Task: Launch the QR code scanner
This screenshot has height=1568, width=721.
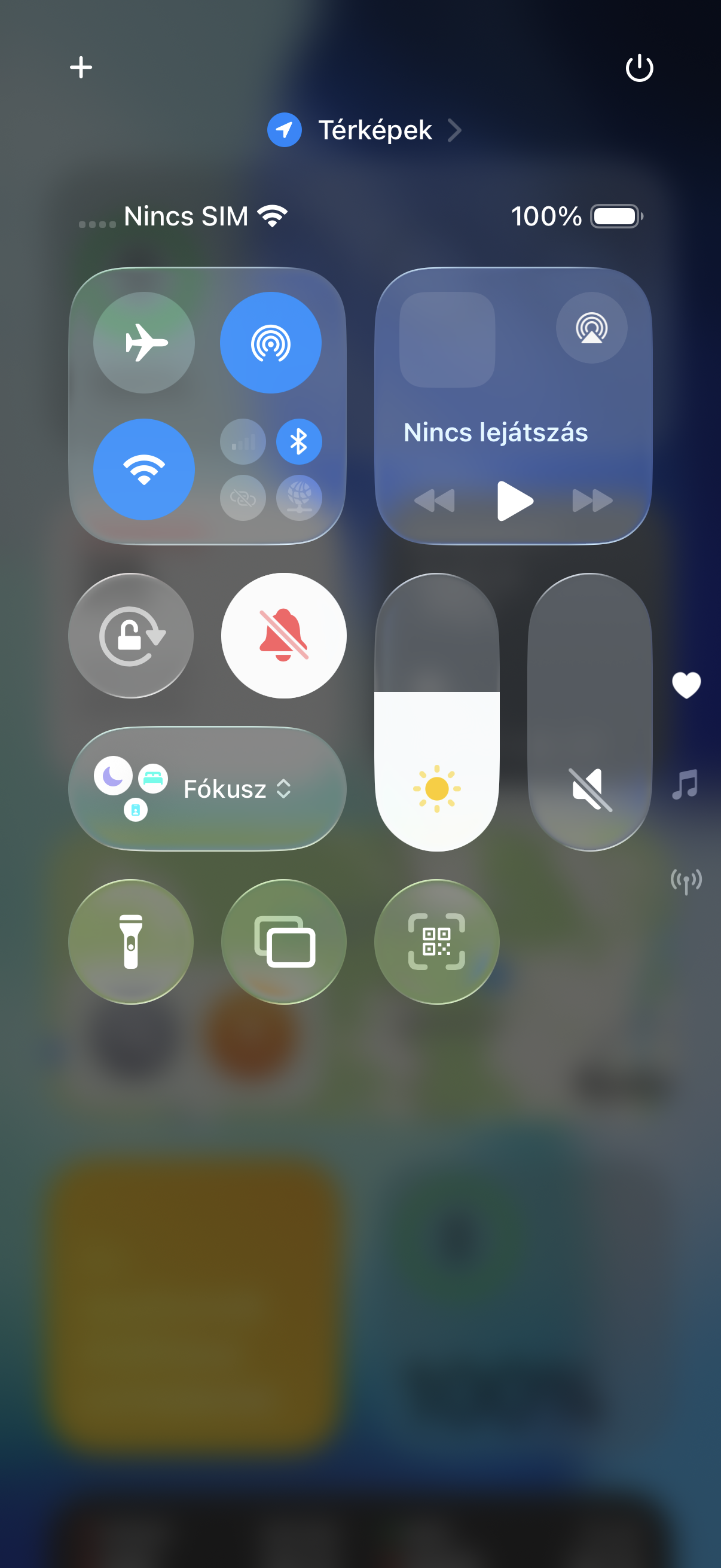Action: (437, 942)
